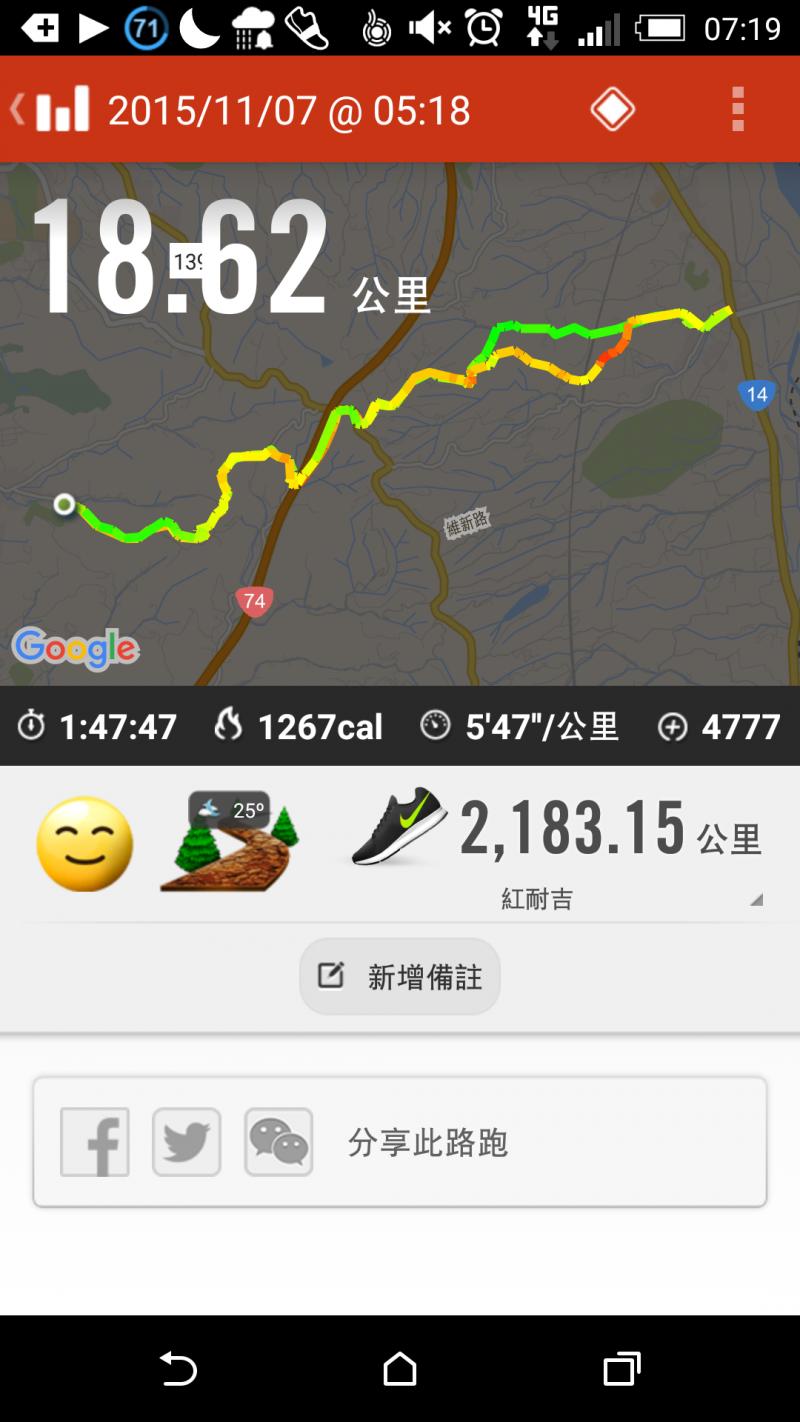Screen dimensions: 800x1422
Task: Tap 新增備註 to add a note
Action: pos(400,976)
